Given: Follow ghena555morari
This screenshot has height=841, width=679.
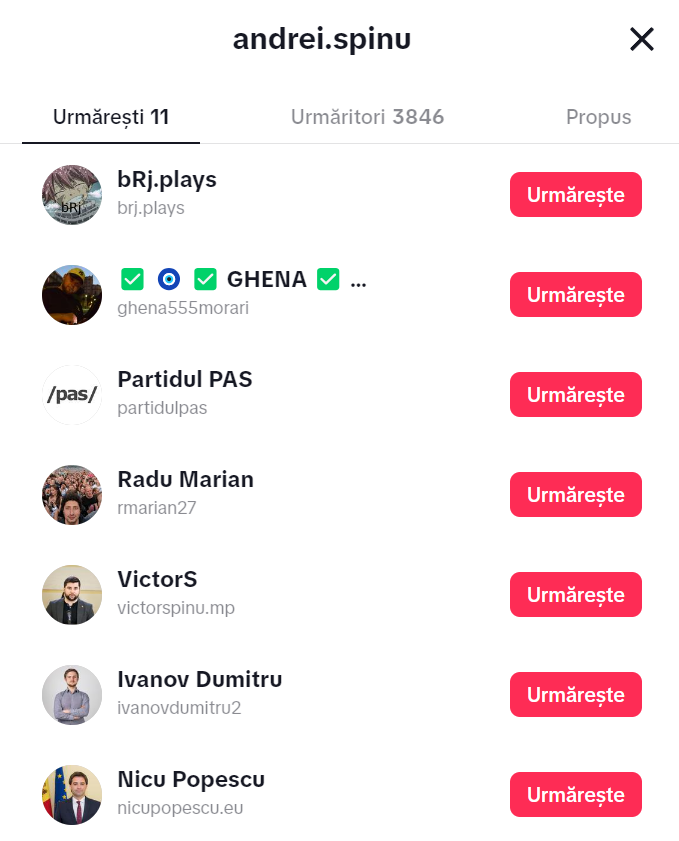Looking at the screenshot, I should (575, 294).
